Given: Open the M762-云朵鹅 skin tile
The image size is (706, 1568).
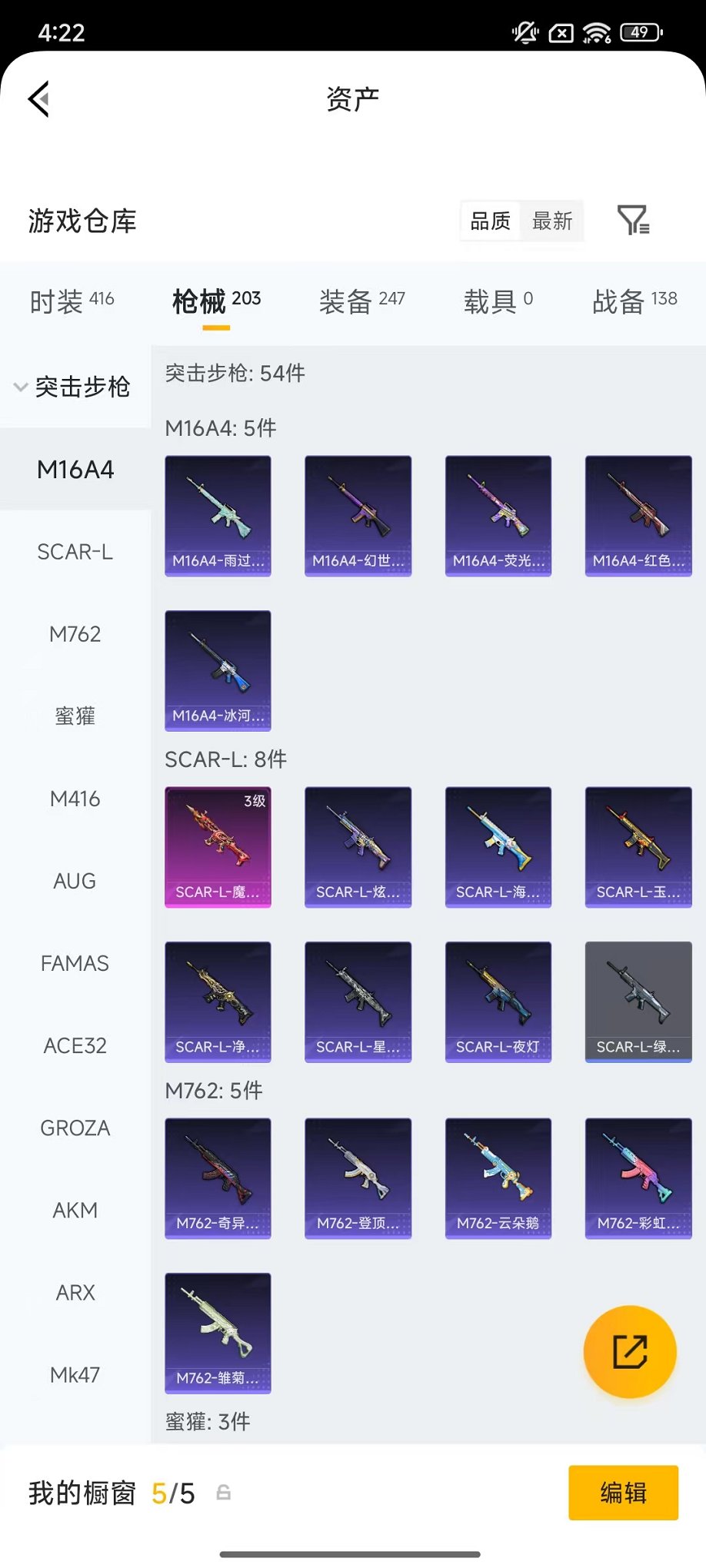Looking at the screenshot, I should click(x=498, y=1178).
